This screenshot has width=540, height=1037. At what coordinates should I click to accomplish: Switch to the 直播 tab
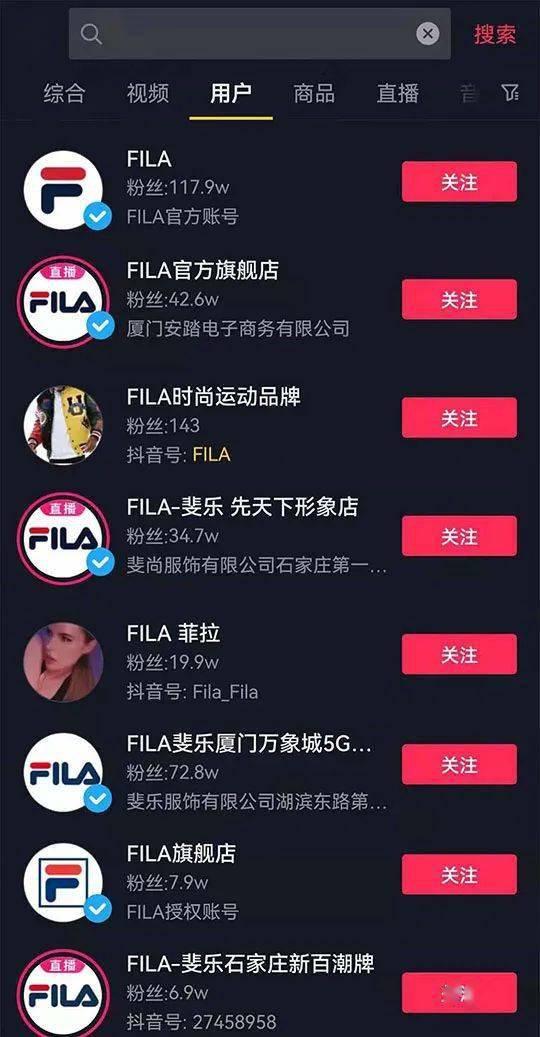[x=397, y=93]
